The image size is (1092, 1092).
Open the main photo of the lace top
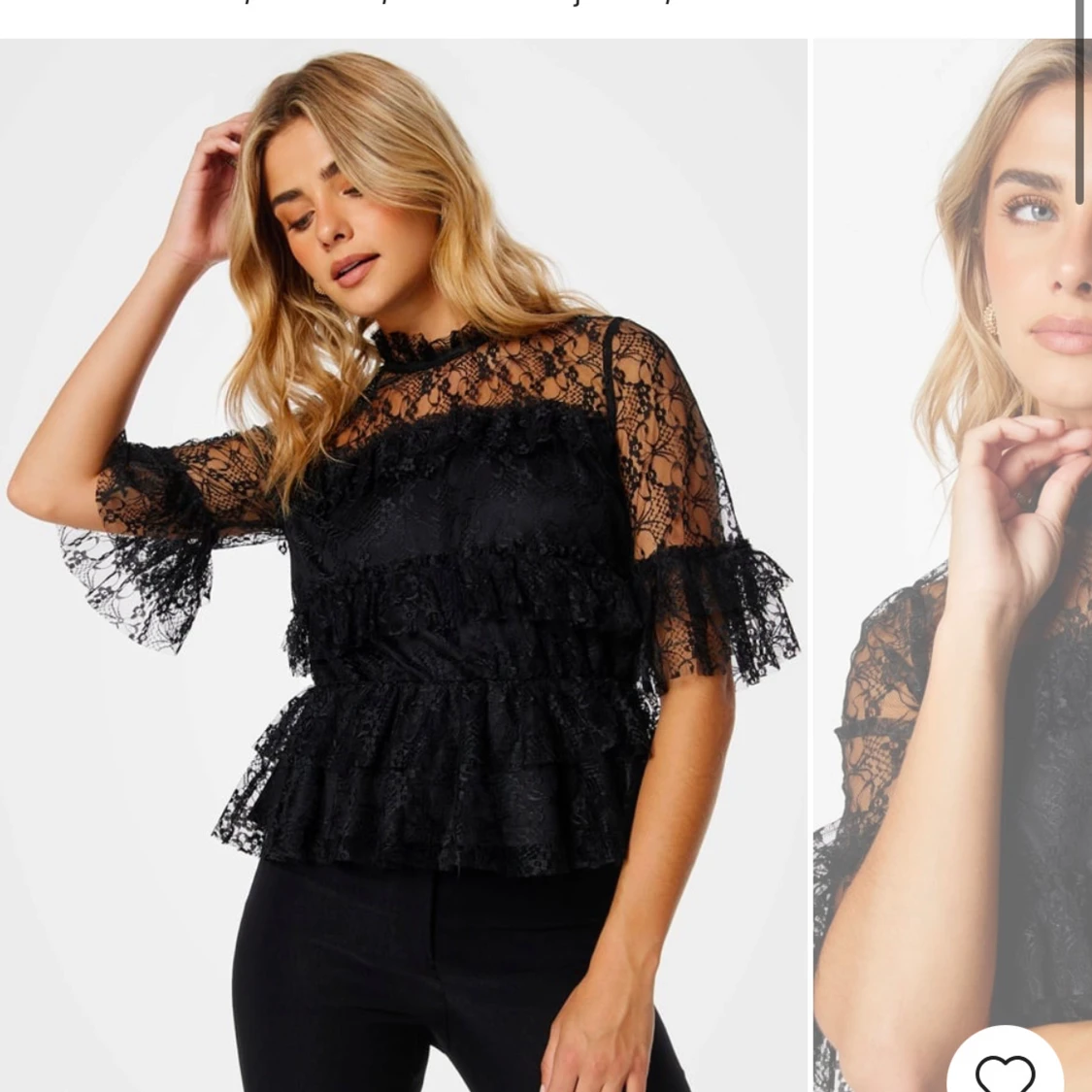coord(403,563)
